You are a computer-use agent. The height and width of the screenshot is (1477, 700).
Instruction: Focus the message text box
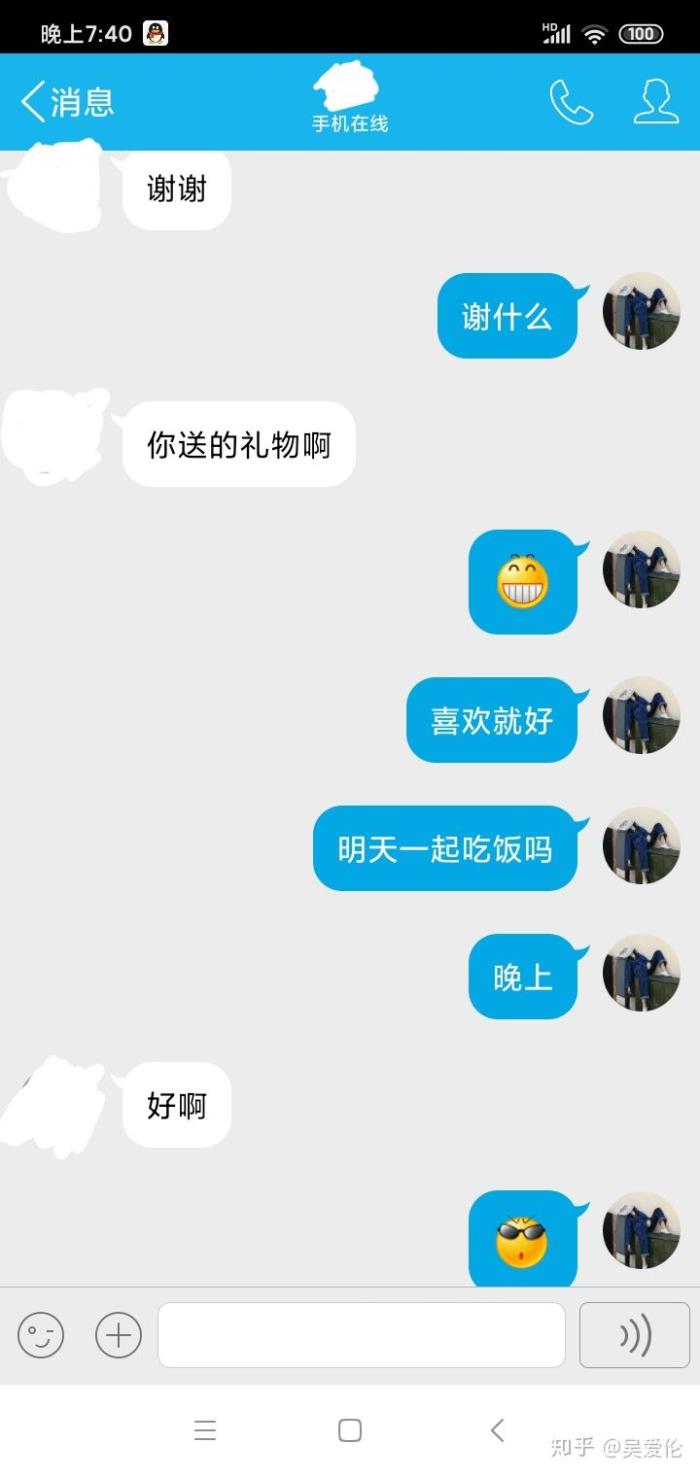[x=361, y=1335]
